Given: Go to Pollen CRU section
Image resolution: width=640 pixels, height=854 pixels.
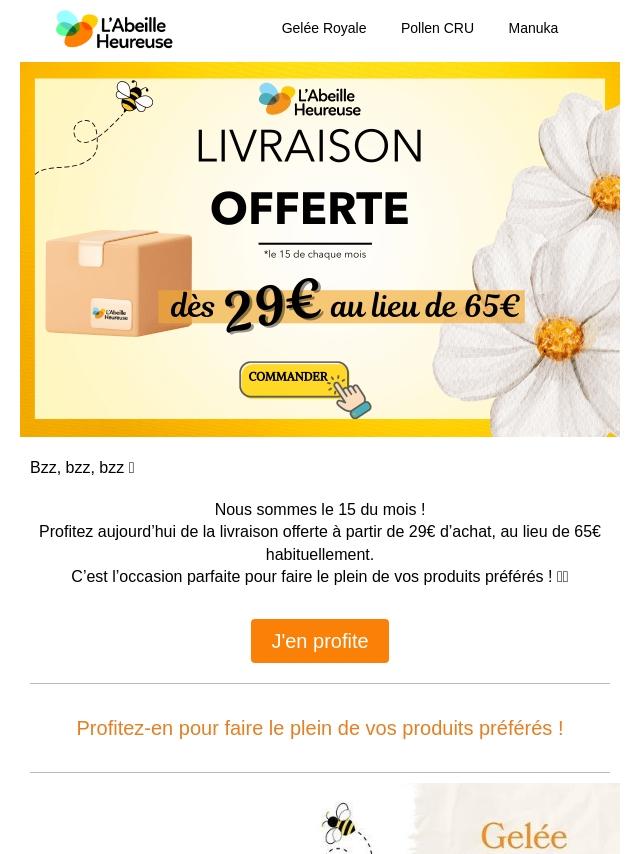Looking at the screenshot, I should tap(437, 28).
